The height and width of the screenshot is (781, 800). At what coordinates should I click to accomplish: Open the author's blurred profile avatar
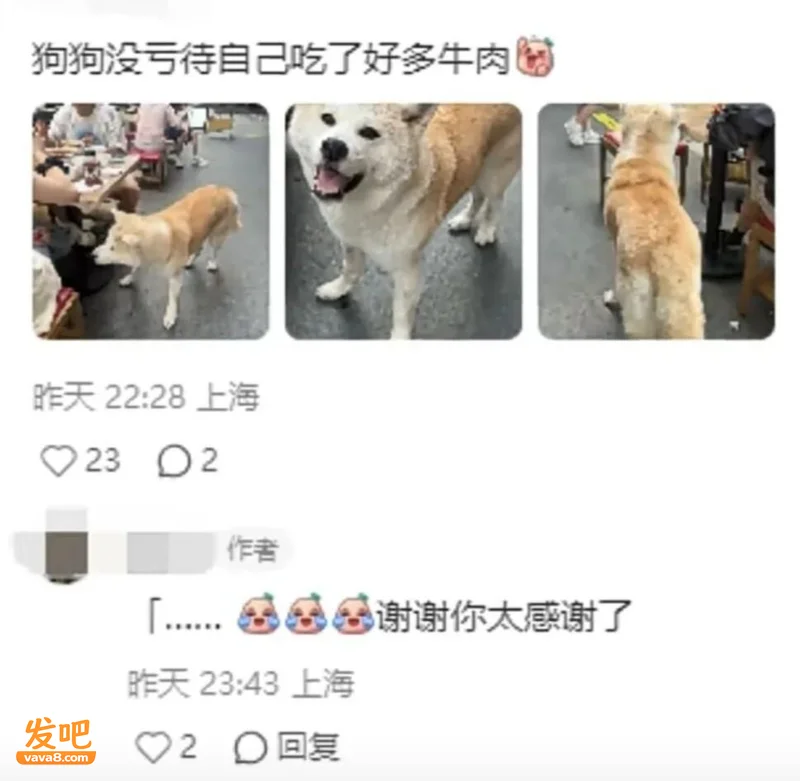66,547
